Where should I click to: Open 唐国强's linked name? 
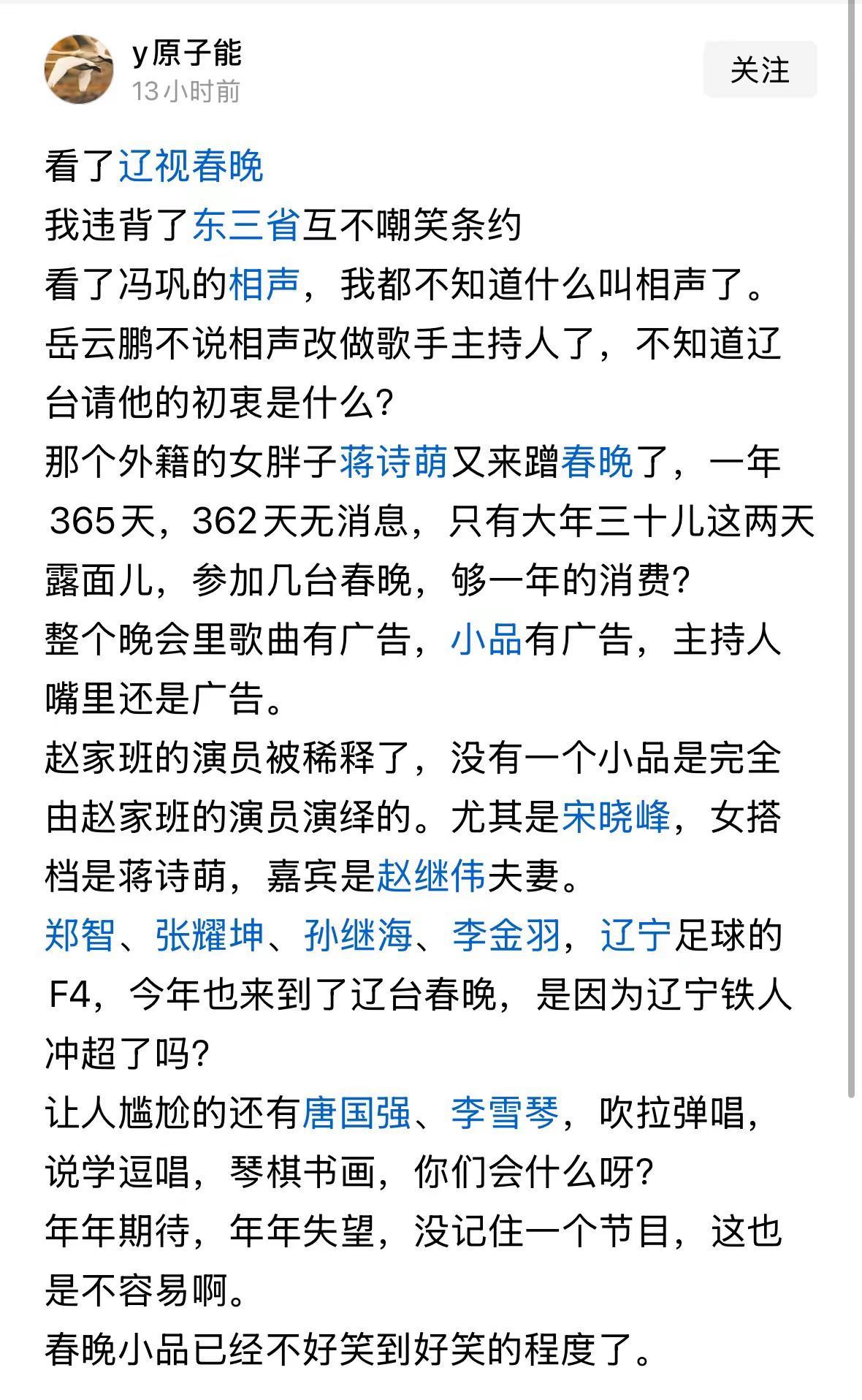pos(356,1114)
